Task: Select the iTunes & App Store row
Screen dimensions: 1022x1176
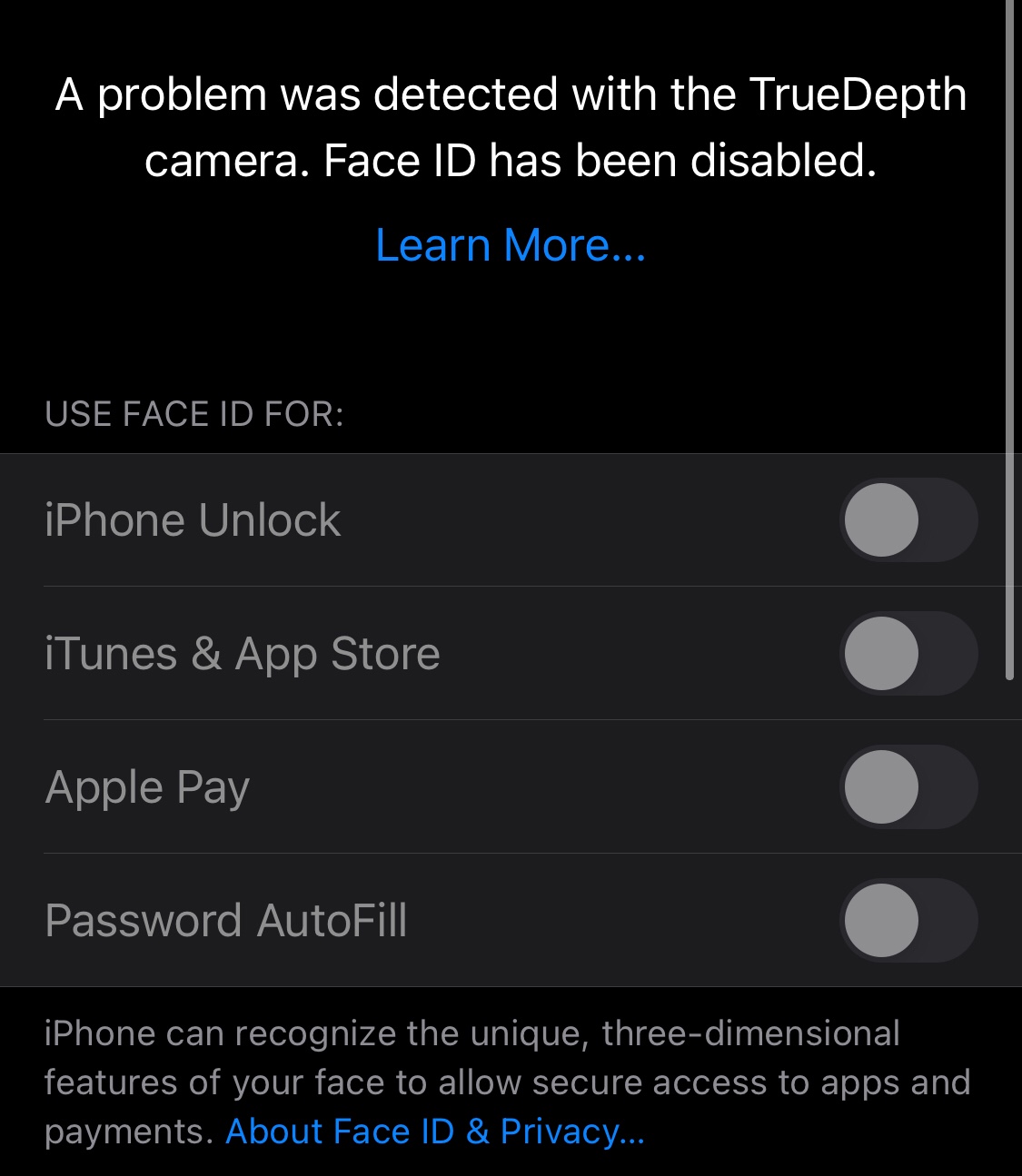Action: pos(242,653)
